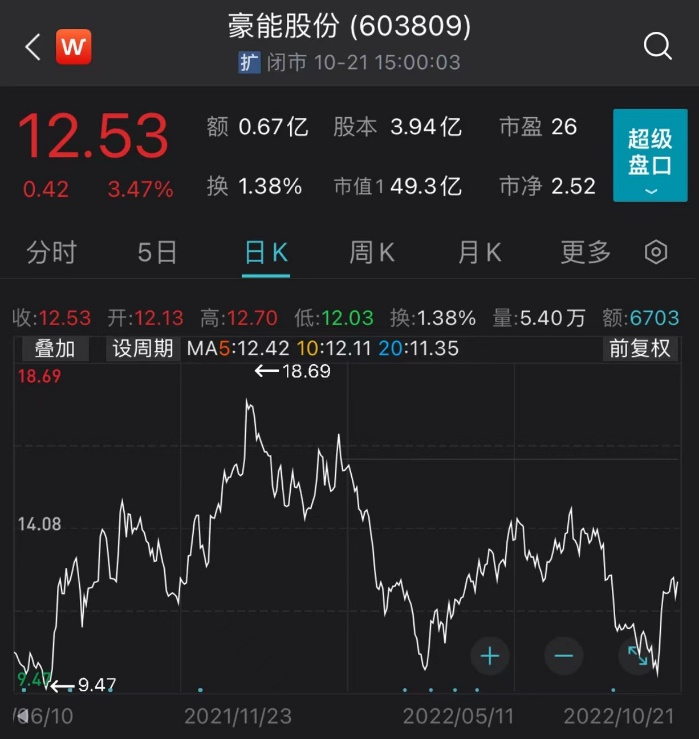Viewport: 699px width, 739px height.
Task: Select the 日K chart tab
Action: (x=266, y=252)
